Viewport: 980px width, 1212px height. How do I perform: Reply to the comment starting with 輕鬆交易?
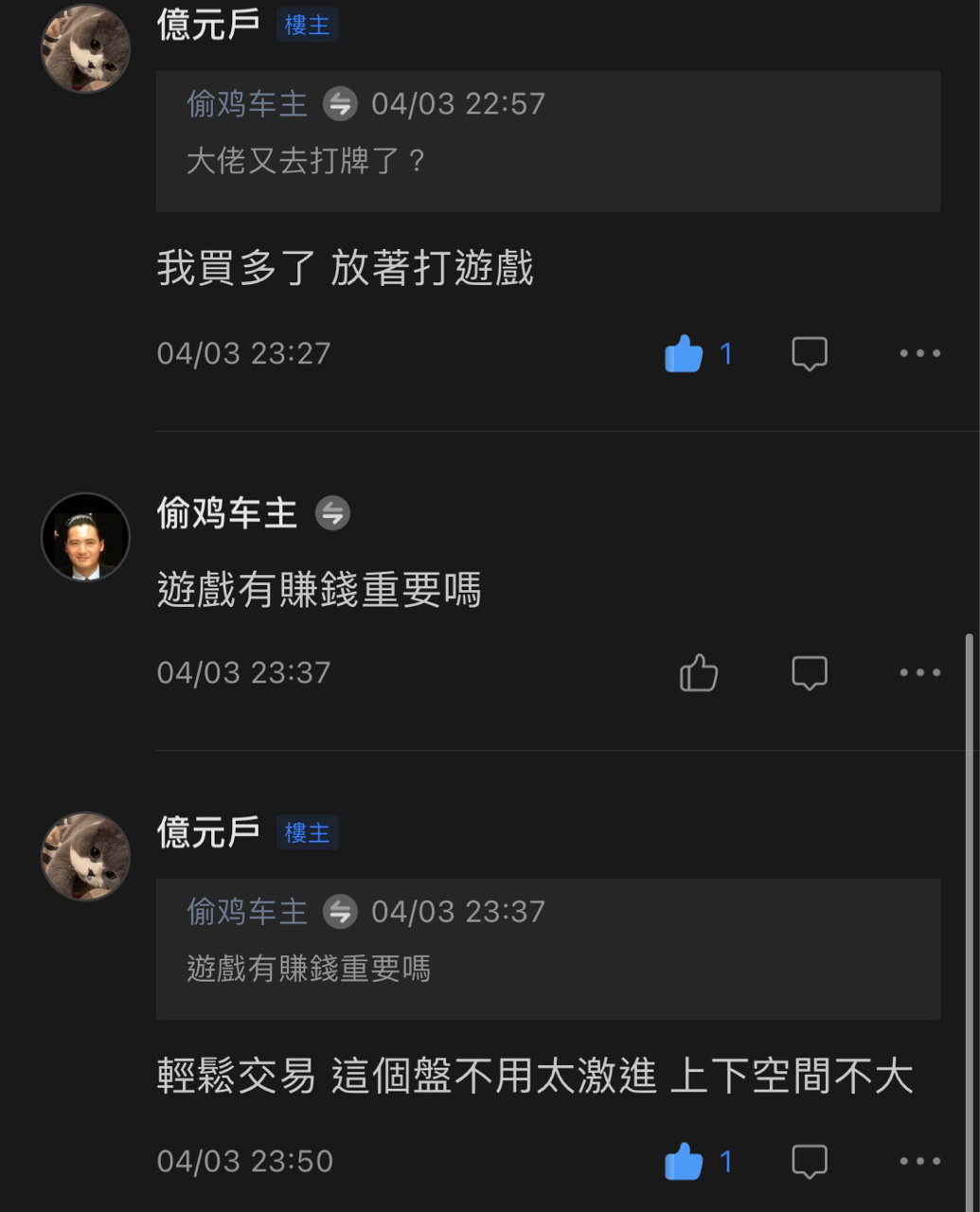tap(810, 1162)
